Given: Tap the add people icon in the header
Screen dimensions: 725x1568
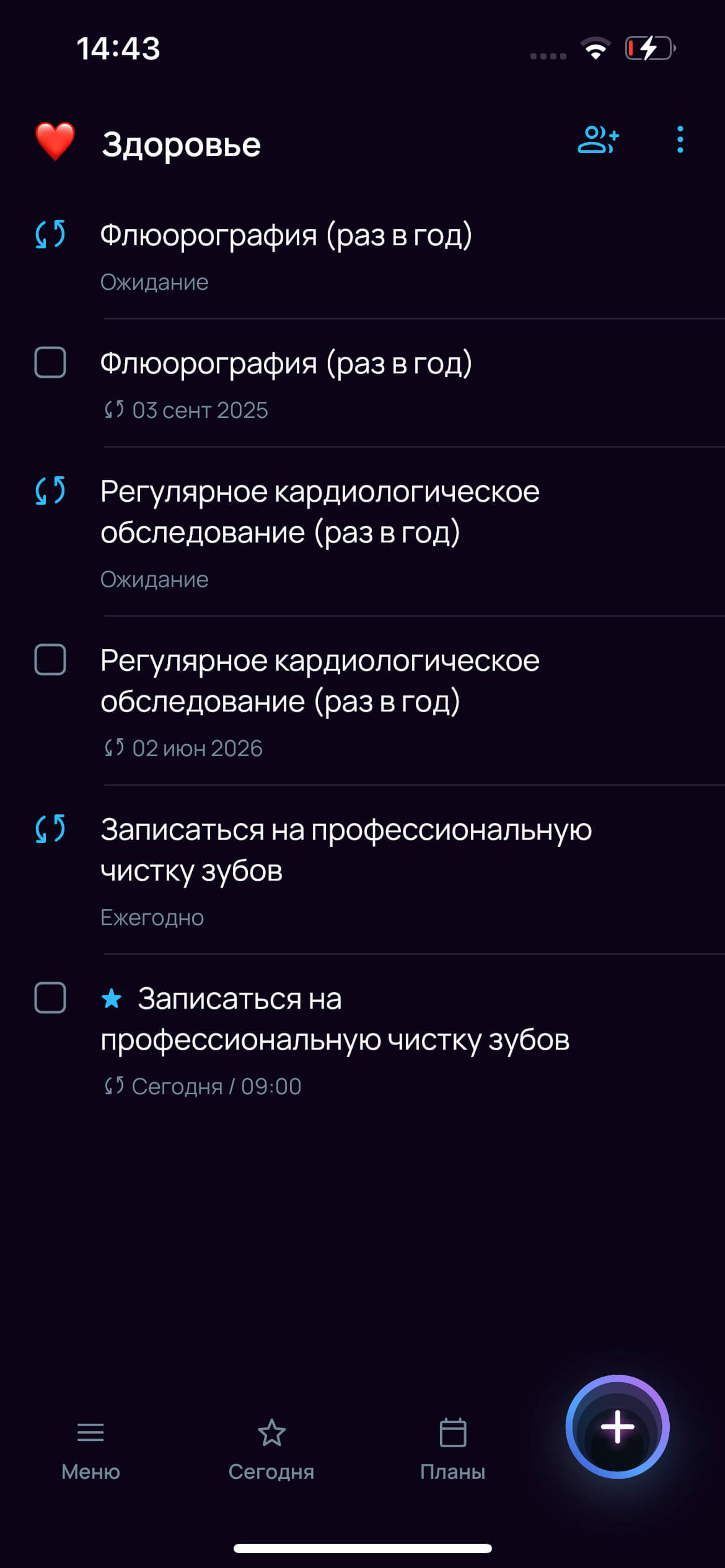Looking at the screenshot, I should click(598, 140).
